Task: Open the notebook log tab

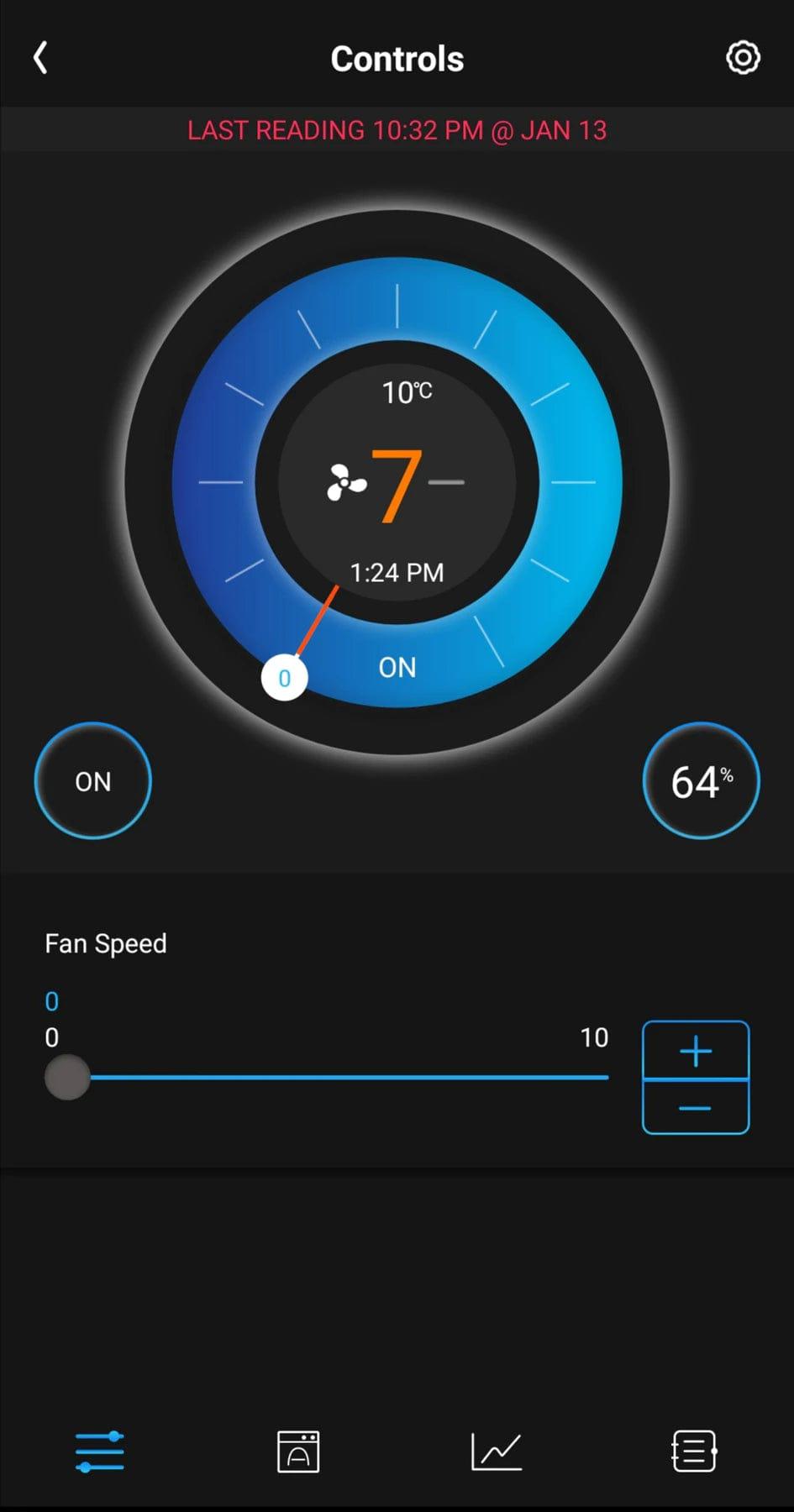Action: coord(694,1452)
